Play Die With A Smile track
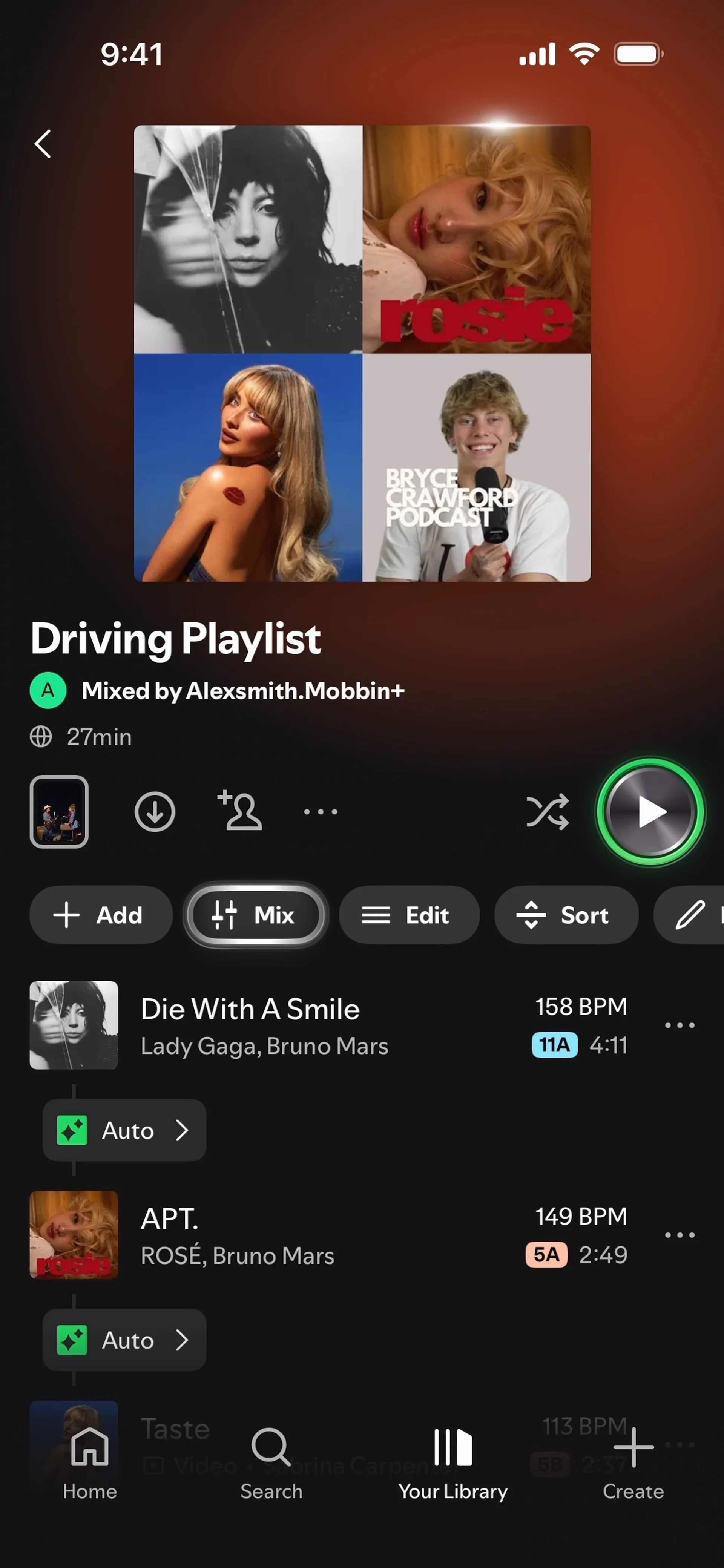Viewport: 724px width, 1568px height. coord(329,1025)
